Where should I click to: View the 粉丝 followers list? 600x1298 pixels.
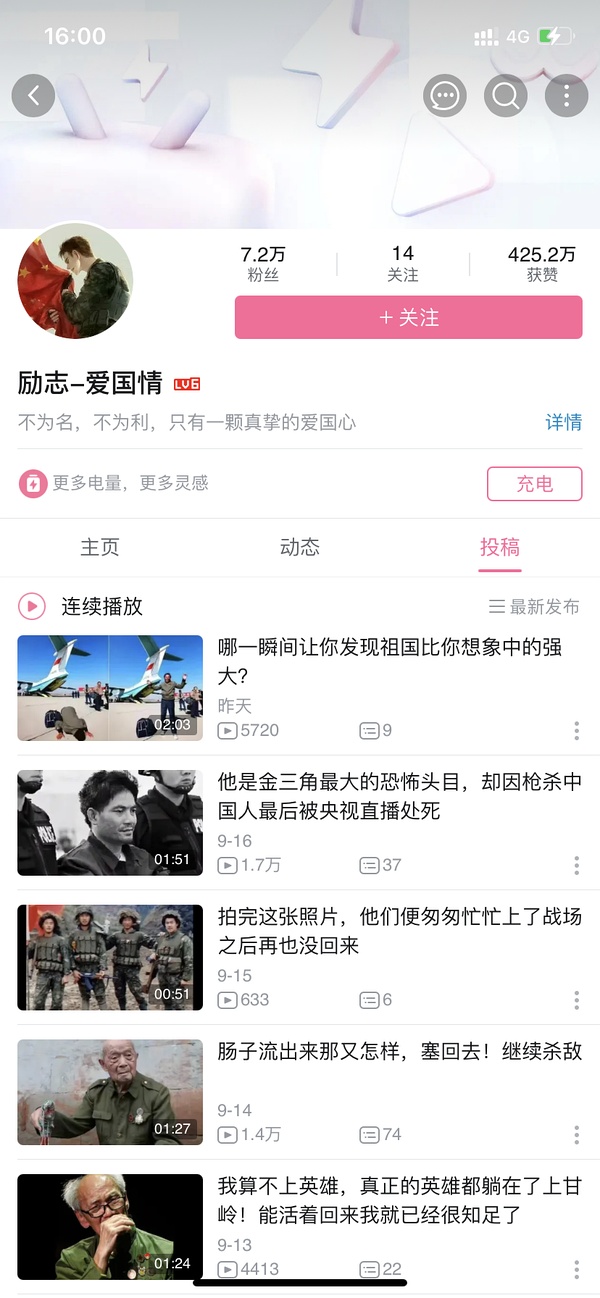coord(263,264)
